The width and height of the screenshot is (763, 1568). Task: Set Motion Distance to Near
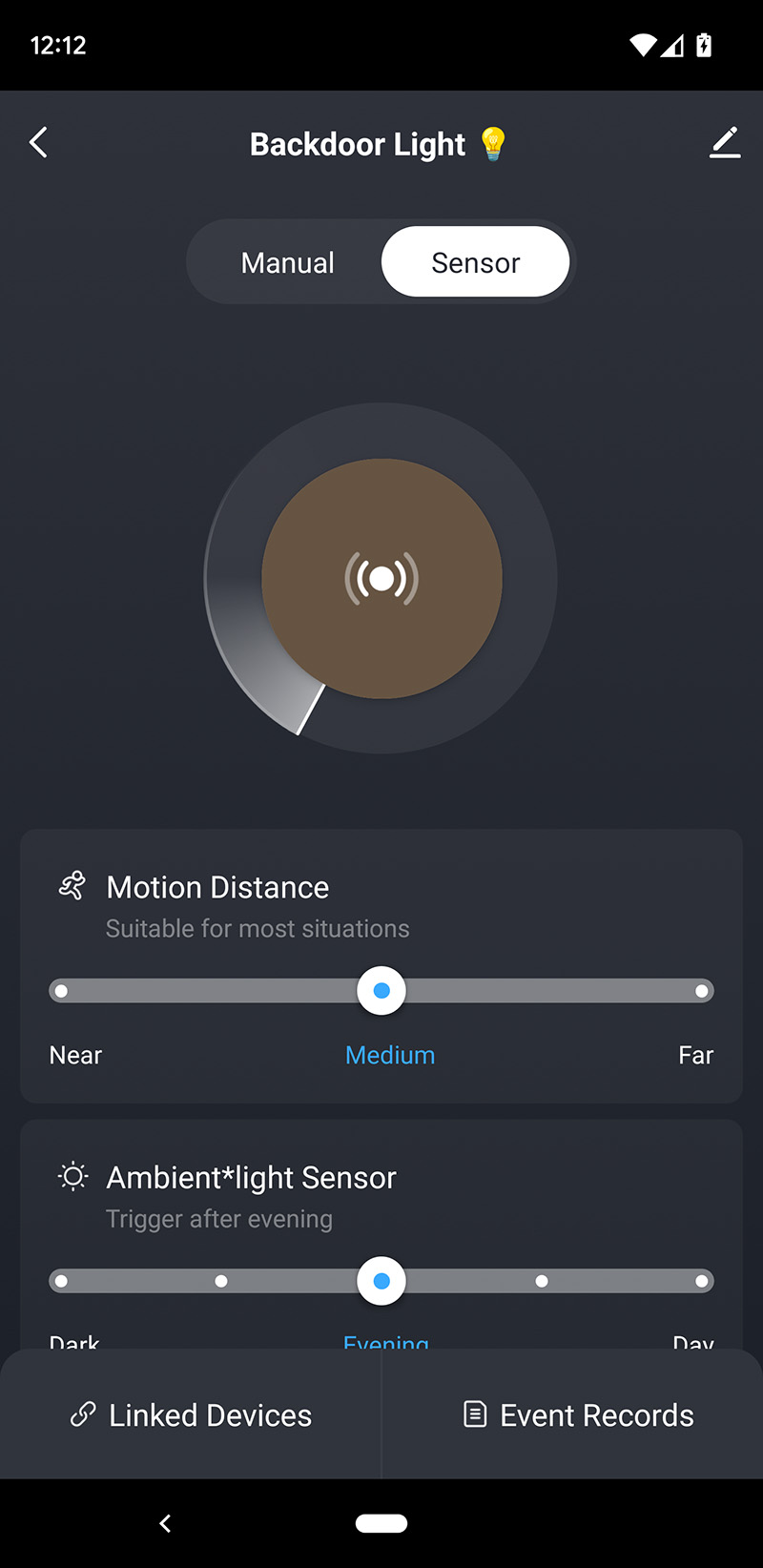pos(62,991)
